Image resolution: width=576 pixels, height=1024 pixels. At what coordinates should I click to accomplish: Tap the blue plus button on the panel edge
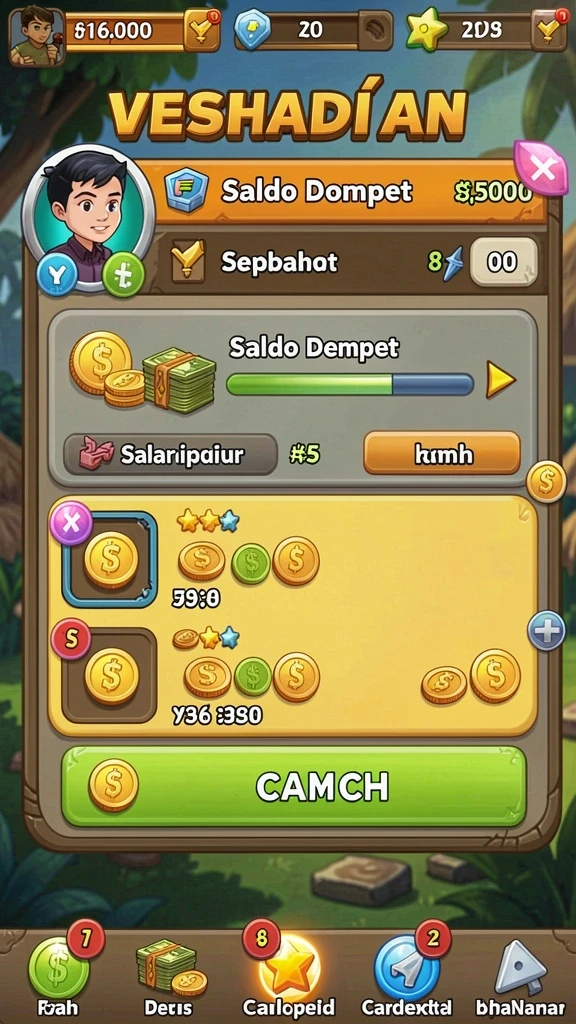pos(546,631)
